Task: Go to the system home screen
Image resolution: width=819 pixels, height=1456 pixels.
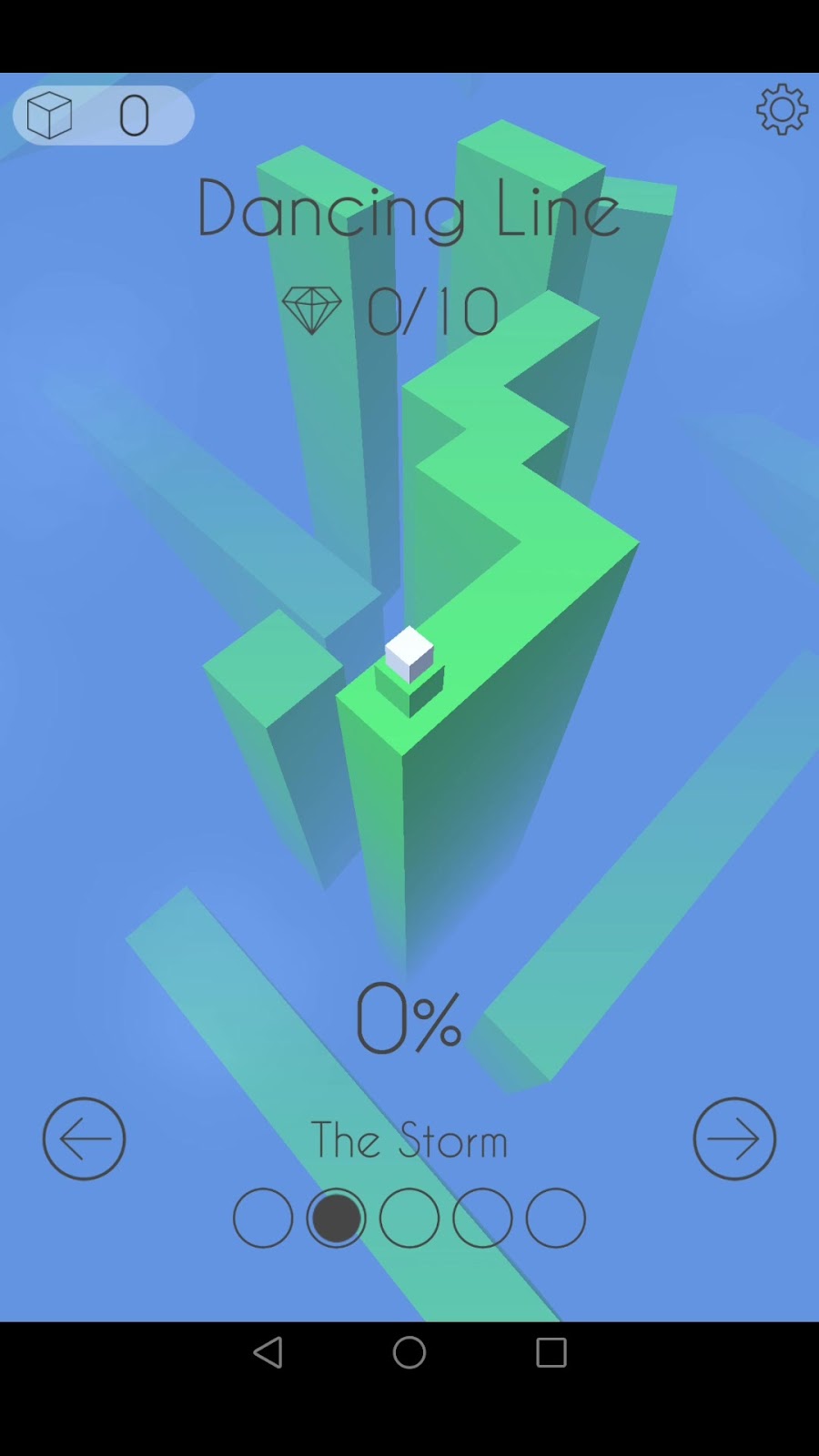Action: click(409, 1352)
